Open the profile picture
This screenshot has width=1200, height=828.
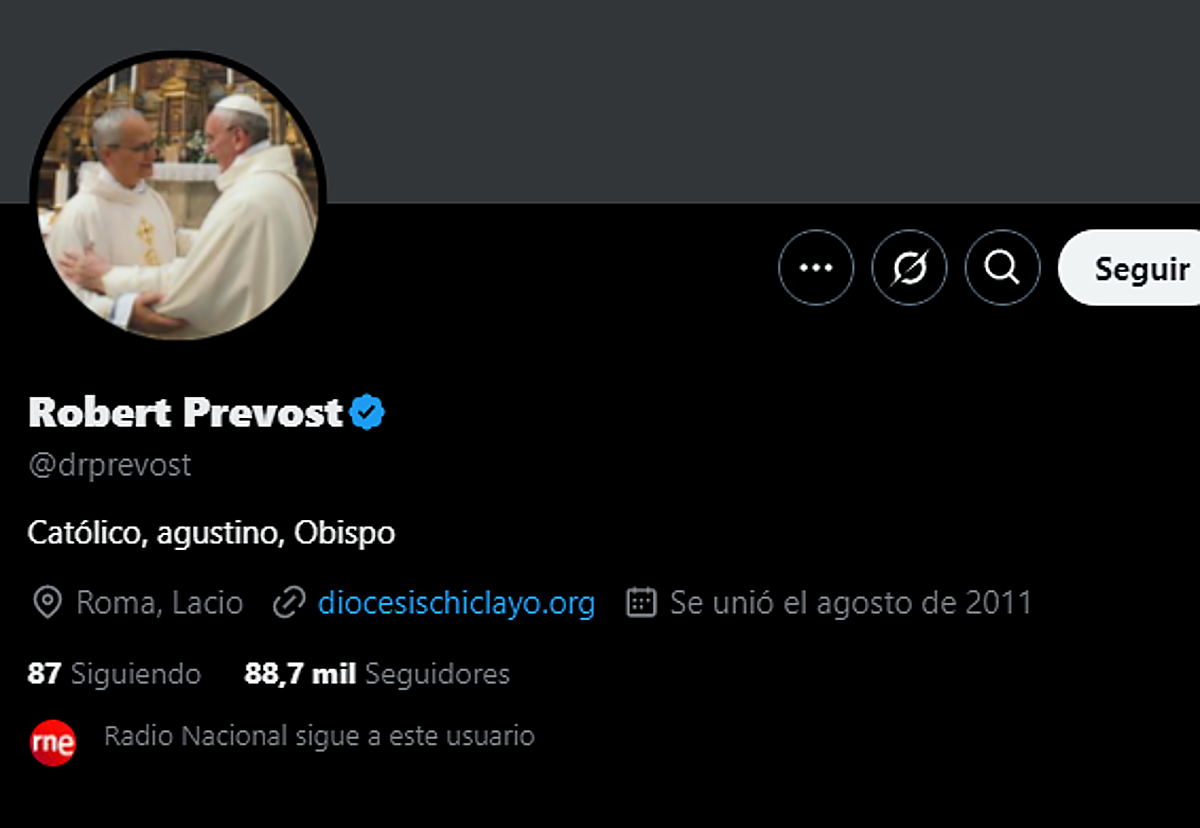pos(178,196)
